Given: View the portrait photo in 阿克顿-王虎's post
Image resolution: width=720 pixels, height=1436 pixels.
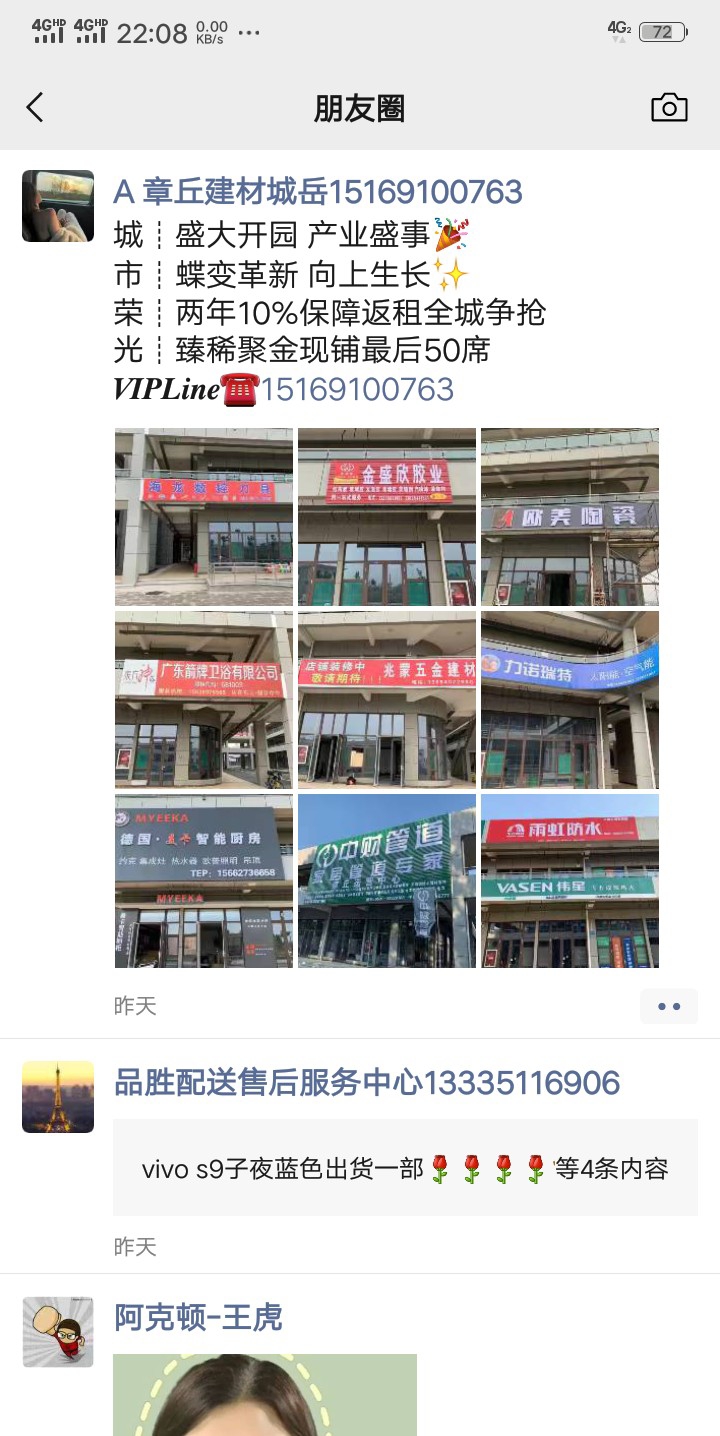Looking at the screenshot, I should (265, 1395).
